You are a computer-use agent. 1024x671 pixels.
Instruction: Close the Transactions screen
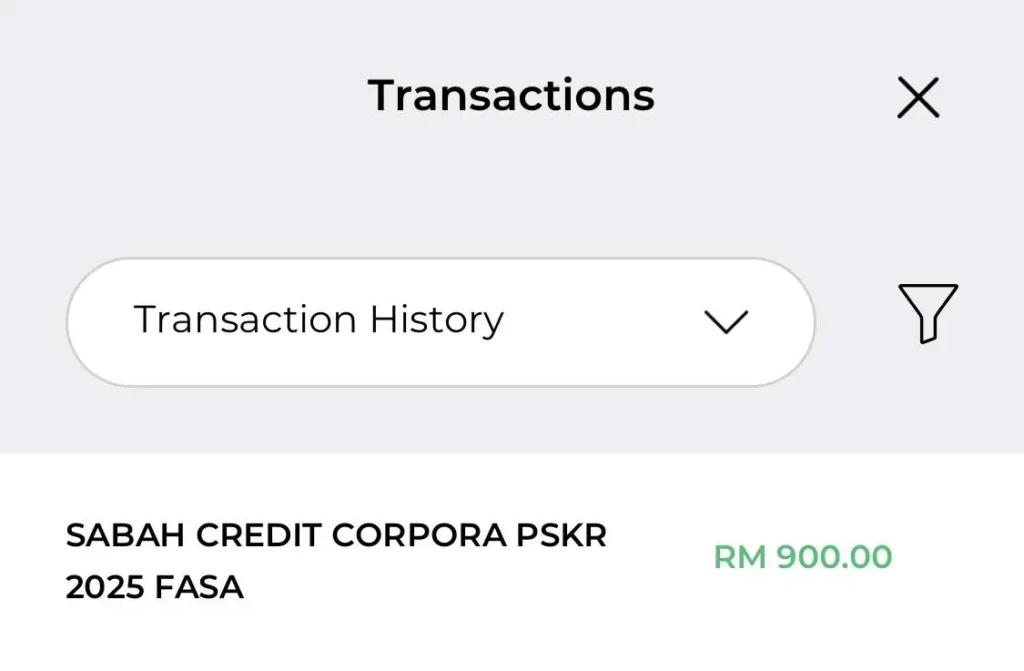tap(918, 98)
